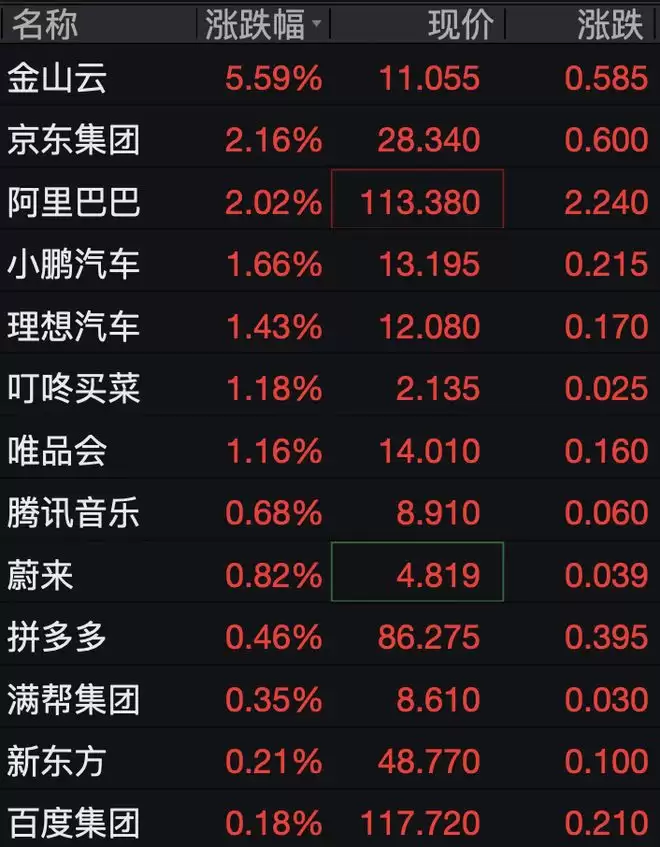This screenshot has height=847, width=660.
Task: Open 拼多多 stock details
Action: pyautogui.click(x=330, y=637)
